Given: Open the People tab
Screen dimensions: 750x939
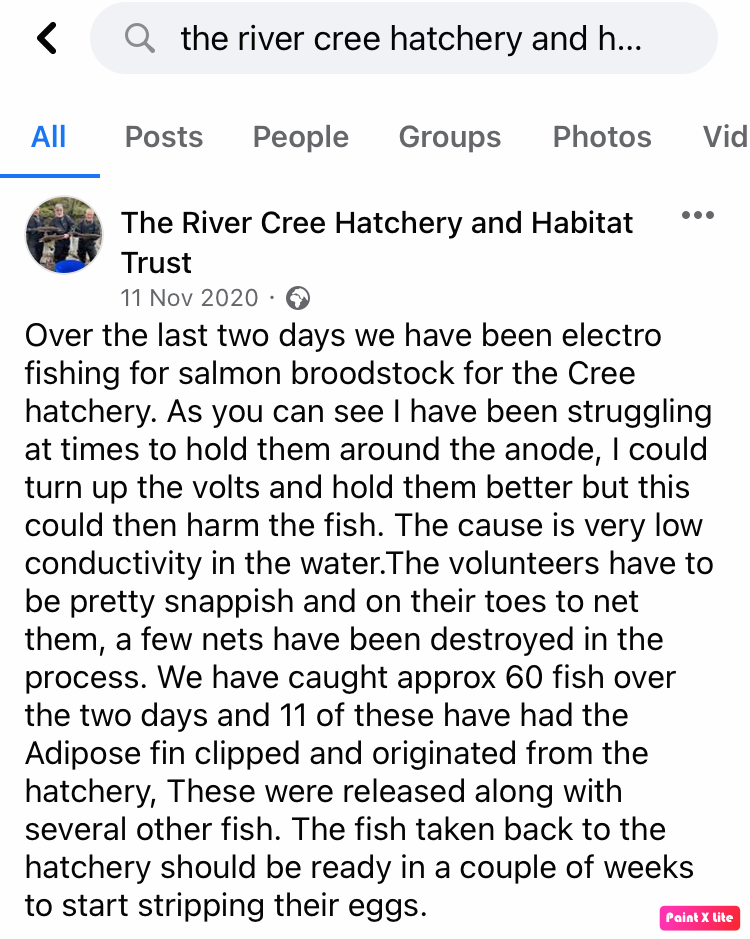Looking at the screenshot, I should pos(300,137).
